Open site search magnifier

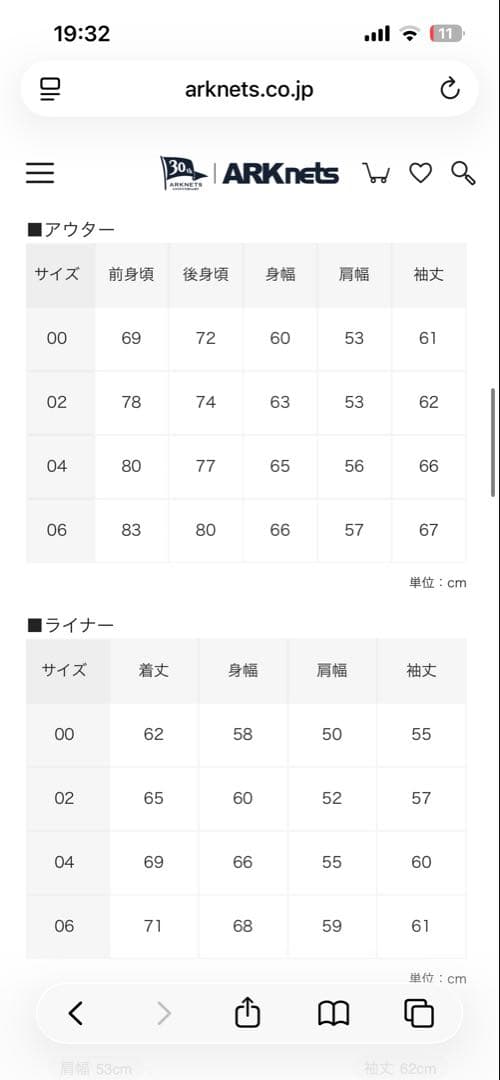tap(463, 173)
